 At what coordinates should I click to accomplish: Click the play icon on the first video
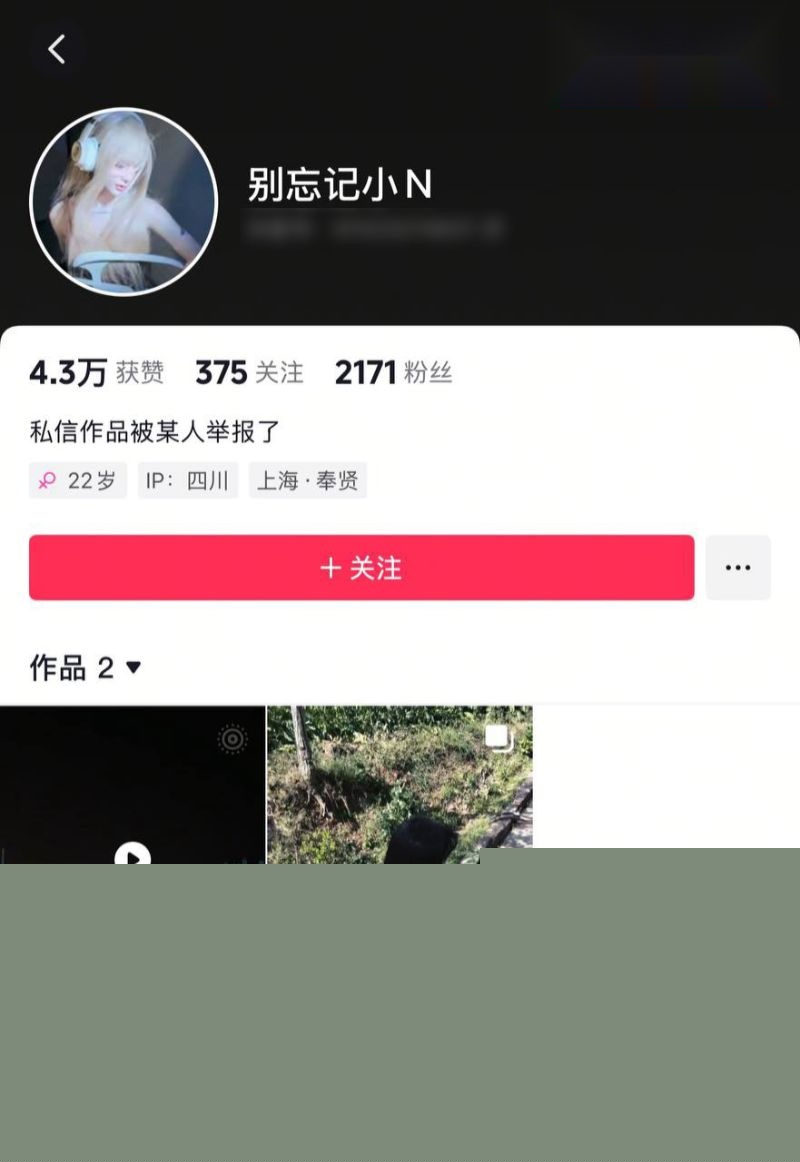tap(132, 855)
